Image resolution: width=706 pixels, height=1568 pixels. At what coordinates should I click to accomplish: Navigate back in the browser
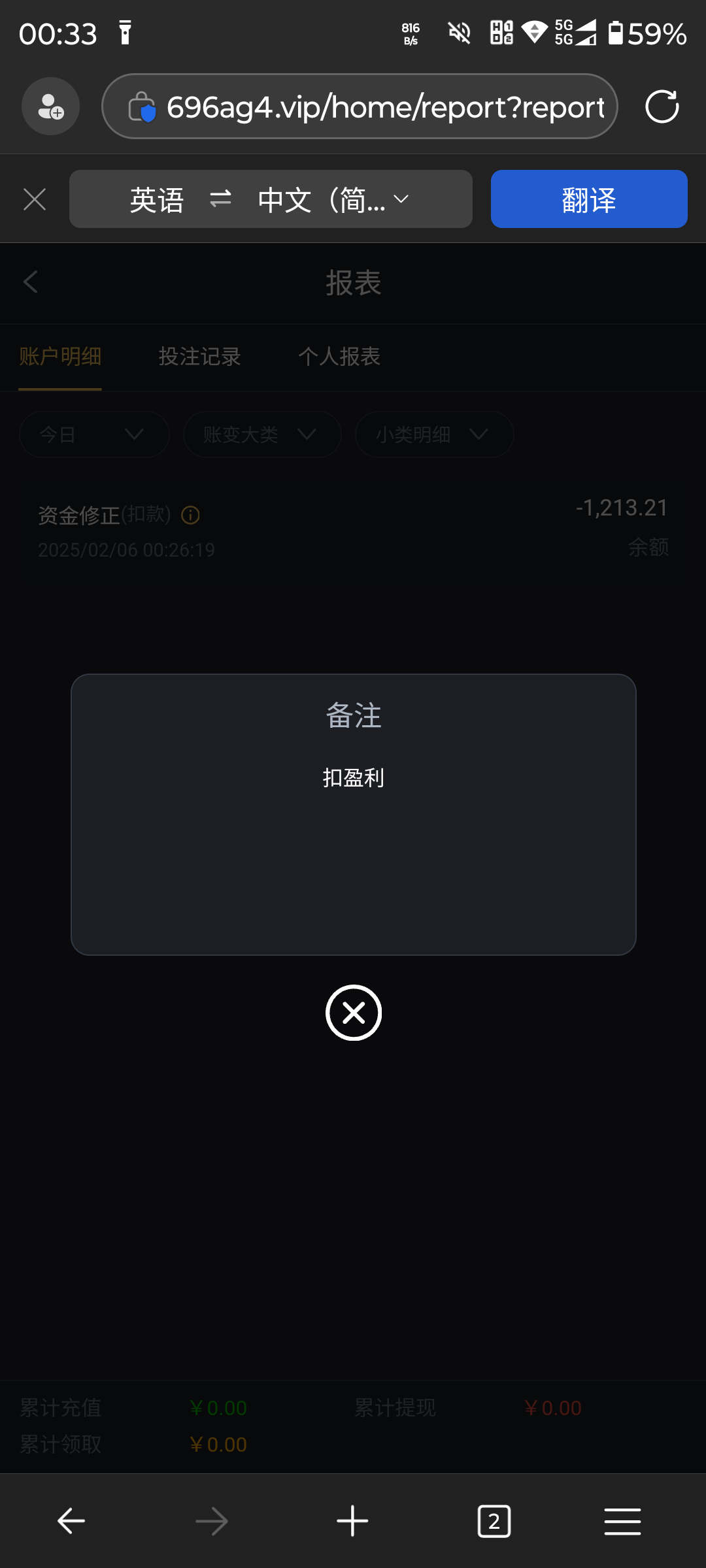coord(71,1520)
